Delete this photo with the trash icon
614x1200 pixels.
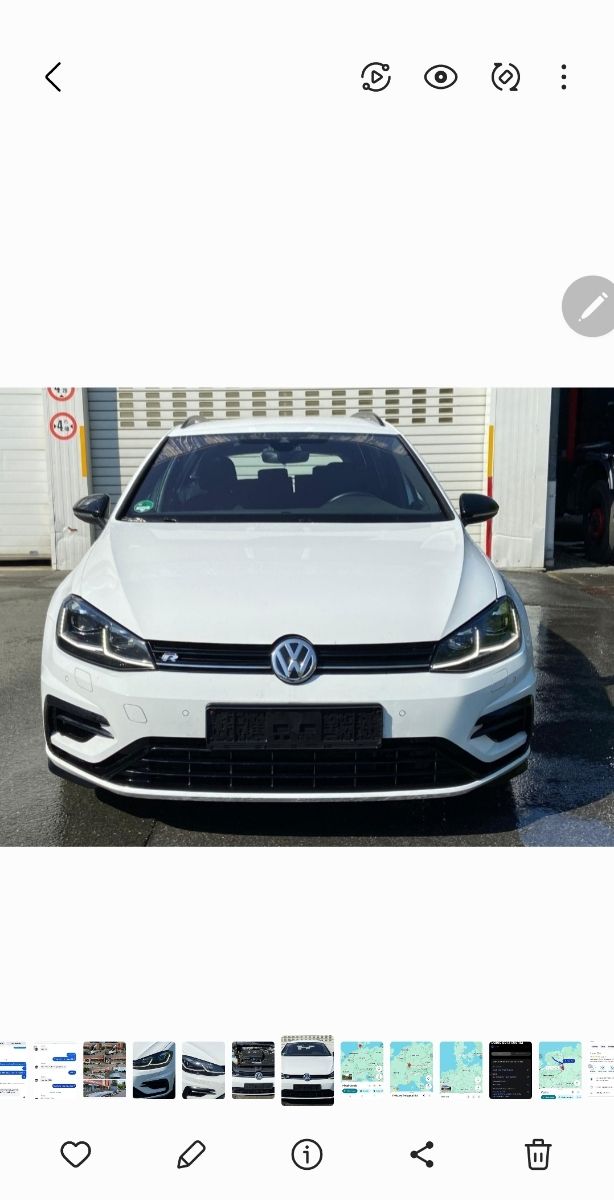(538, 1154)
